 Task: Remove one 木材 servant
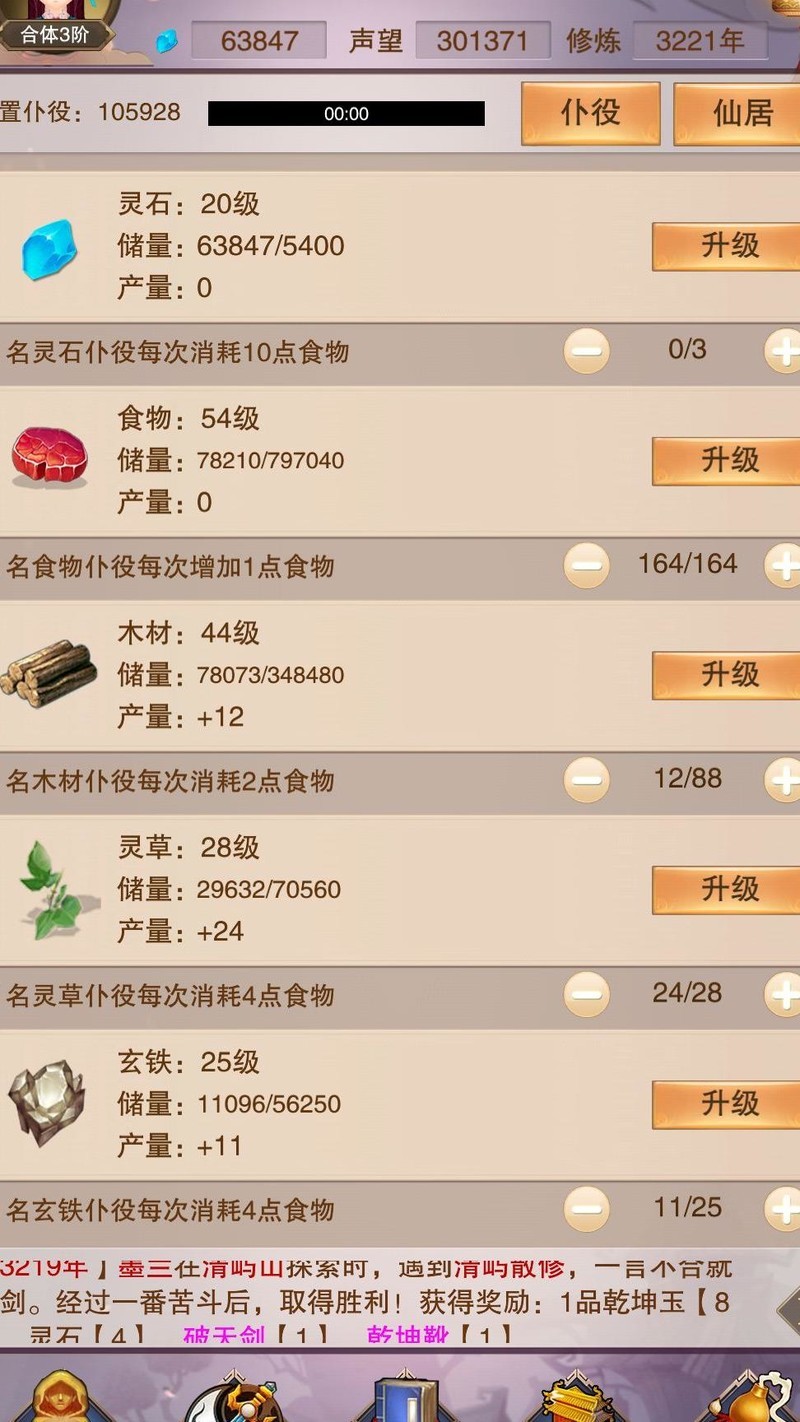(x=587, y=780)
